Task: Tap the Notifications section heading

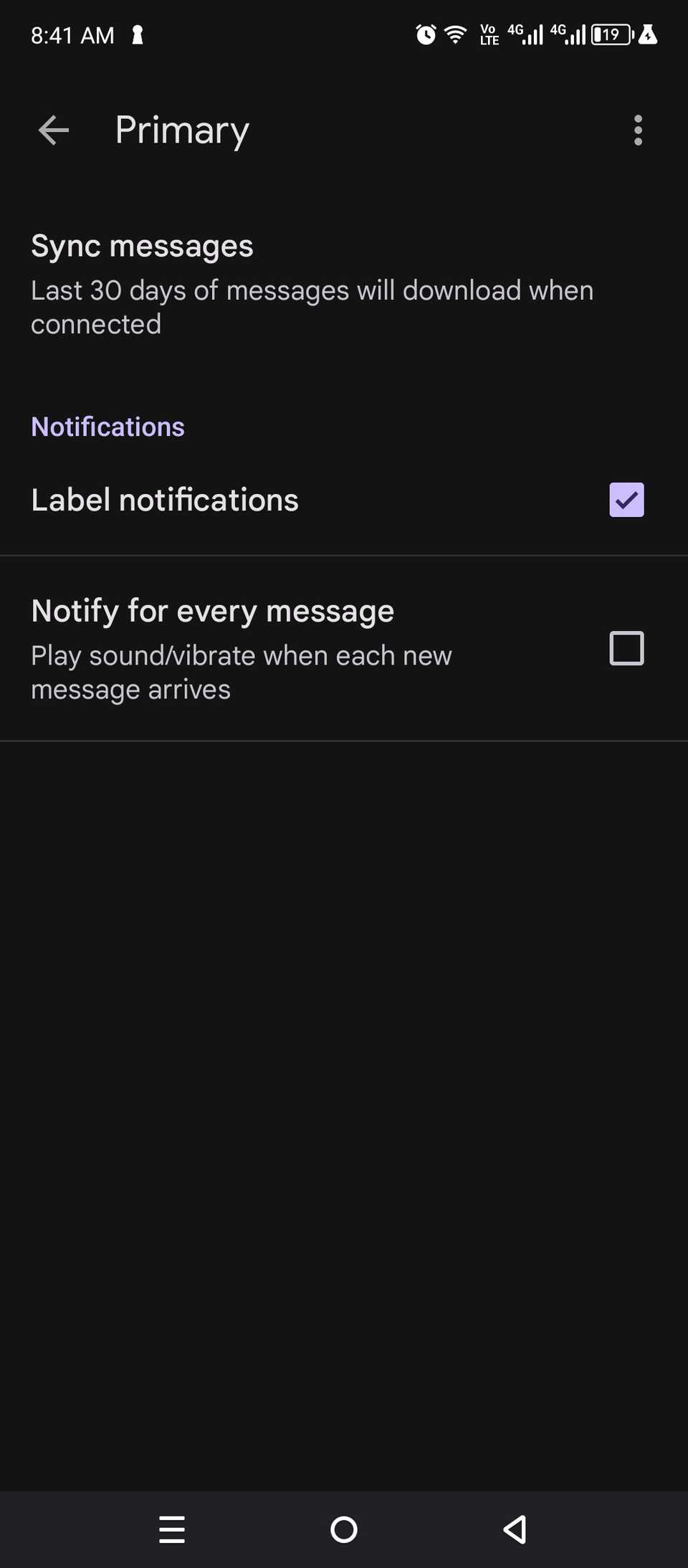Action: click(x=107, y=427)
